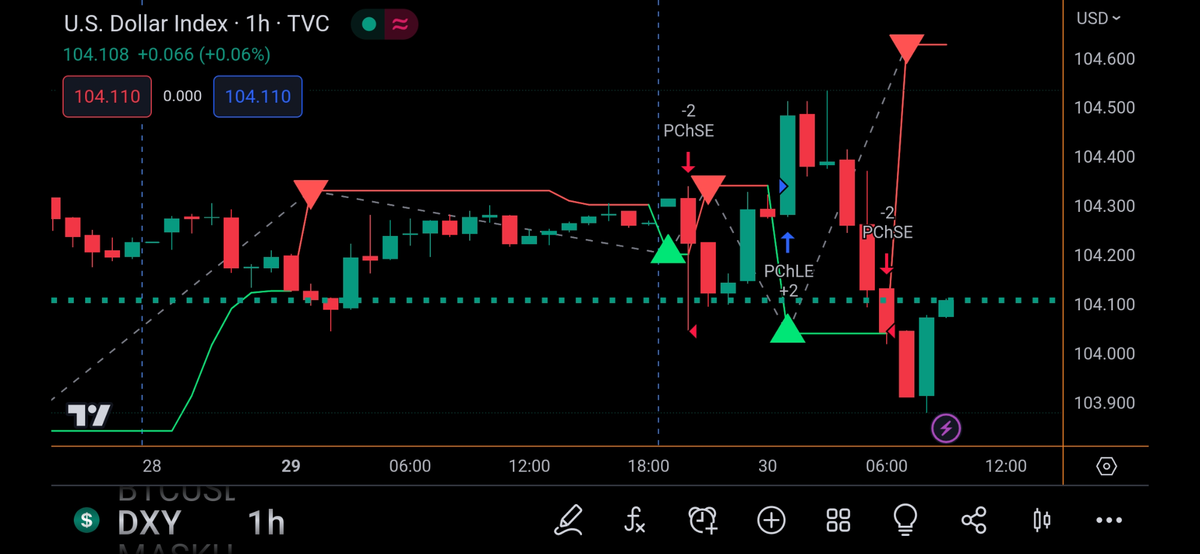The image size is (1200, 554).
Task: Tap the plus add button
Action: click(771, 519)
